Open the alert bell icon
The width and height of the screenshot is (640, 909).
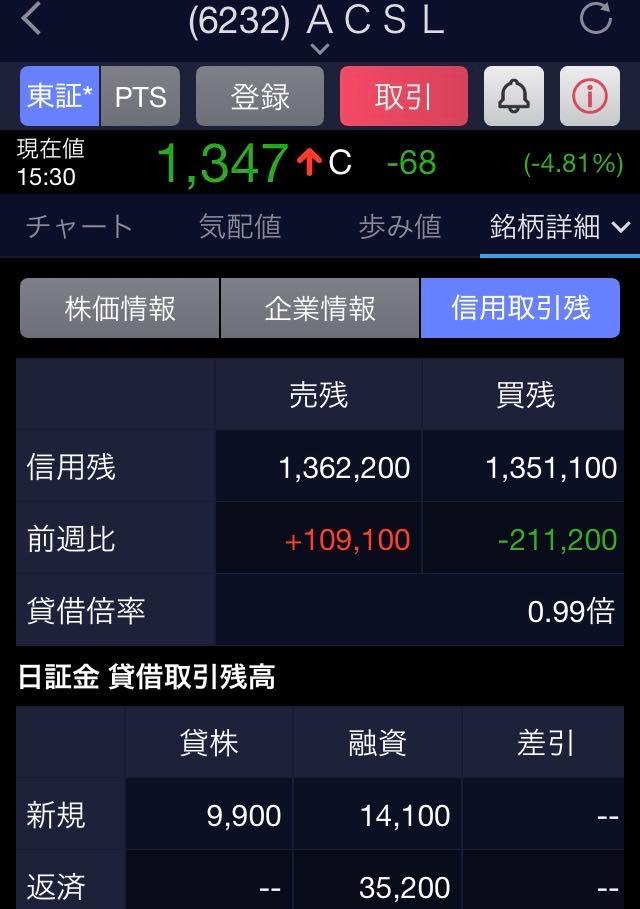(x=513, y=96)
